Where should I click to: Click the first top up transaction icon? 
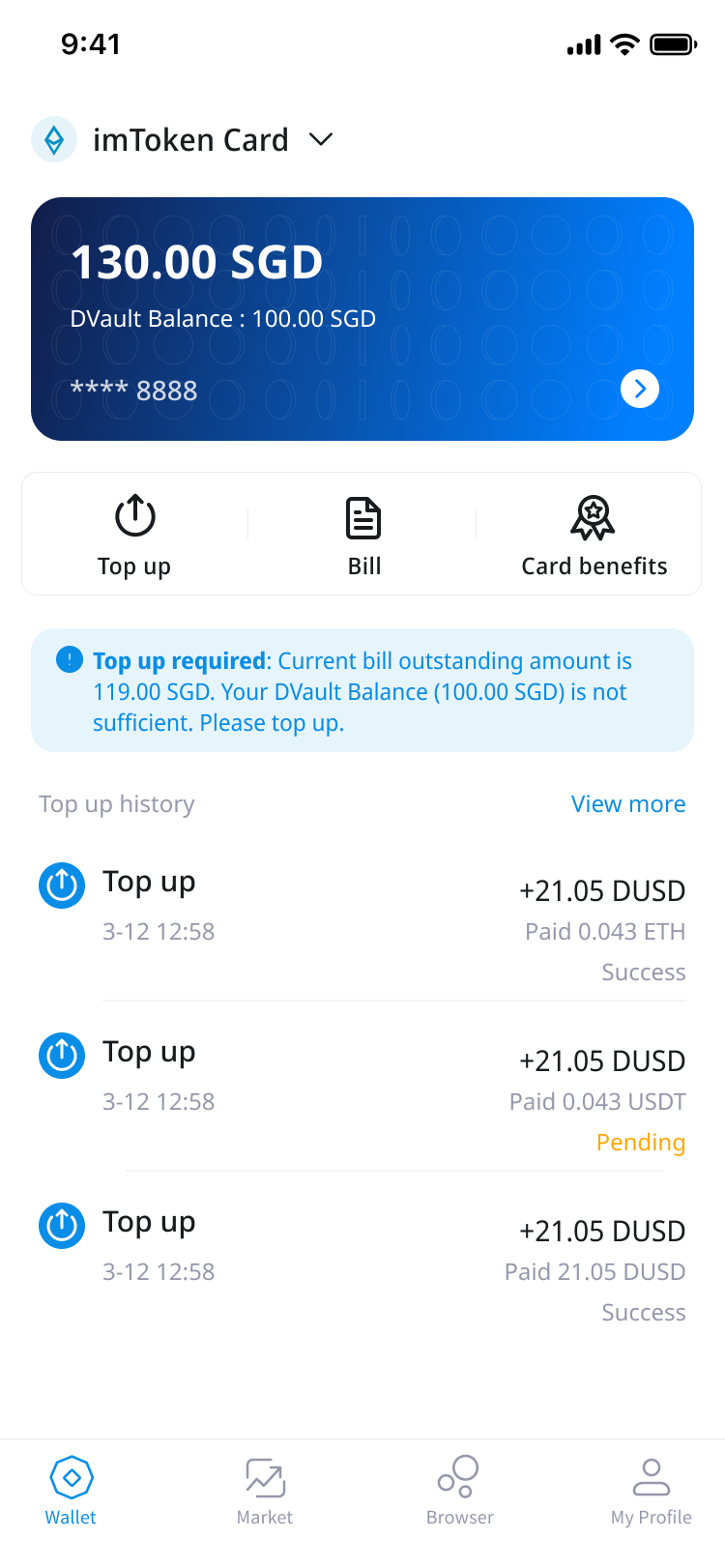(62, 886)
